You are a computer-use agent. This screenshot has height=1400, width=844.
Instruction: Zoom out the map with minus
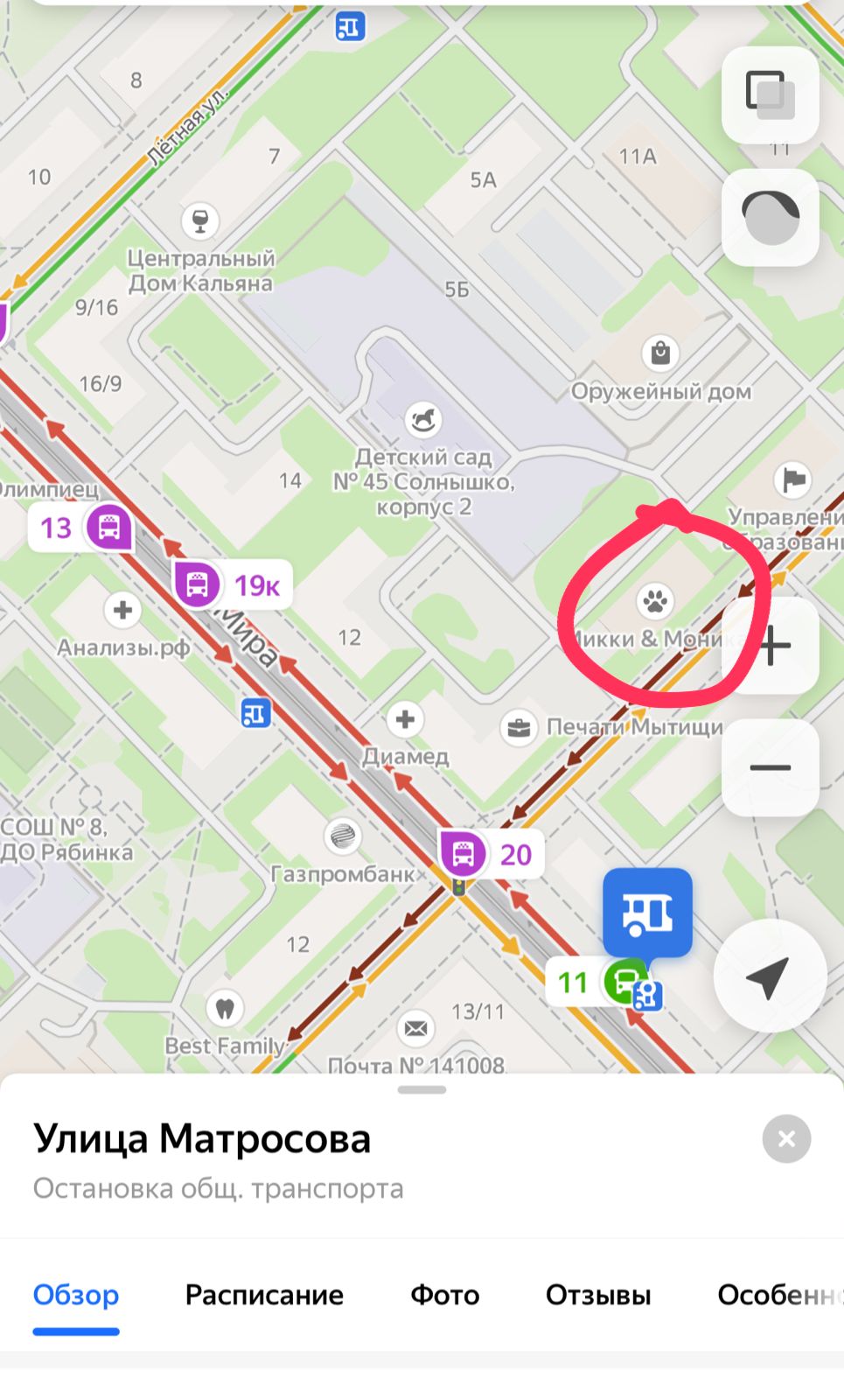click(x=770, y=767)
